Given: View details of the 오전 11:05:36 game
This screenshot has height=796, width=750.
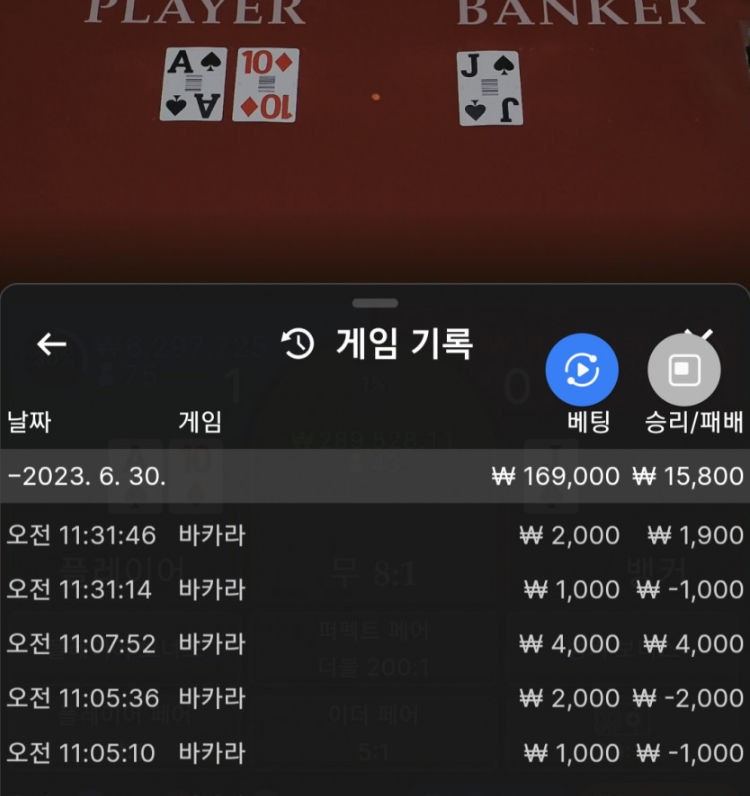Looking at the screenshot, I should coord(375,698).
